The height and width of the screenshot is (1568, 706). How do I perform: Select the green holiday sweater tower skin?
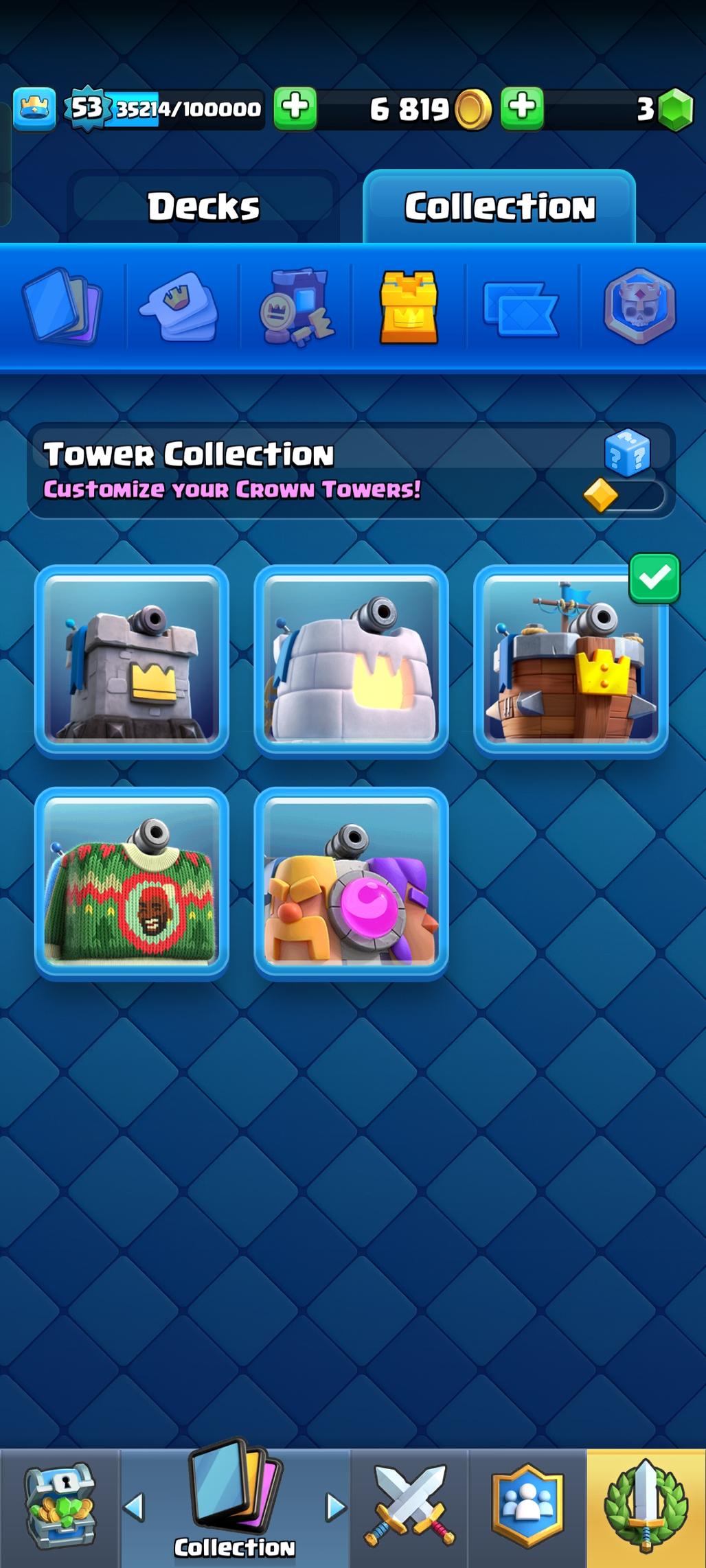pyautogui.click(x=132, y=883)
